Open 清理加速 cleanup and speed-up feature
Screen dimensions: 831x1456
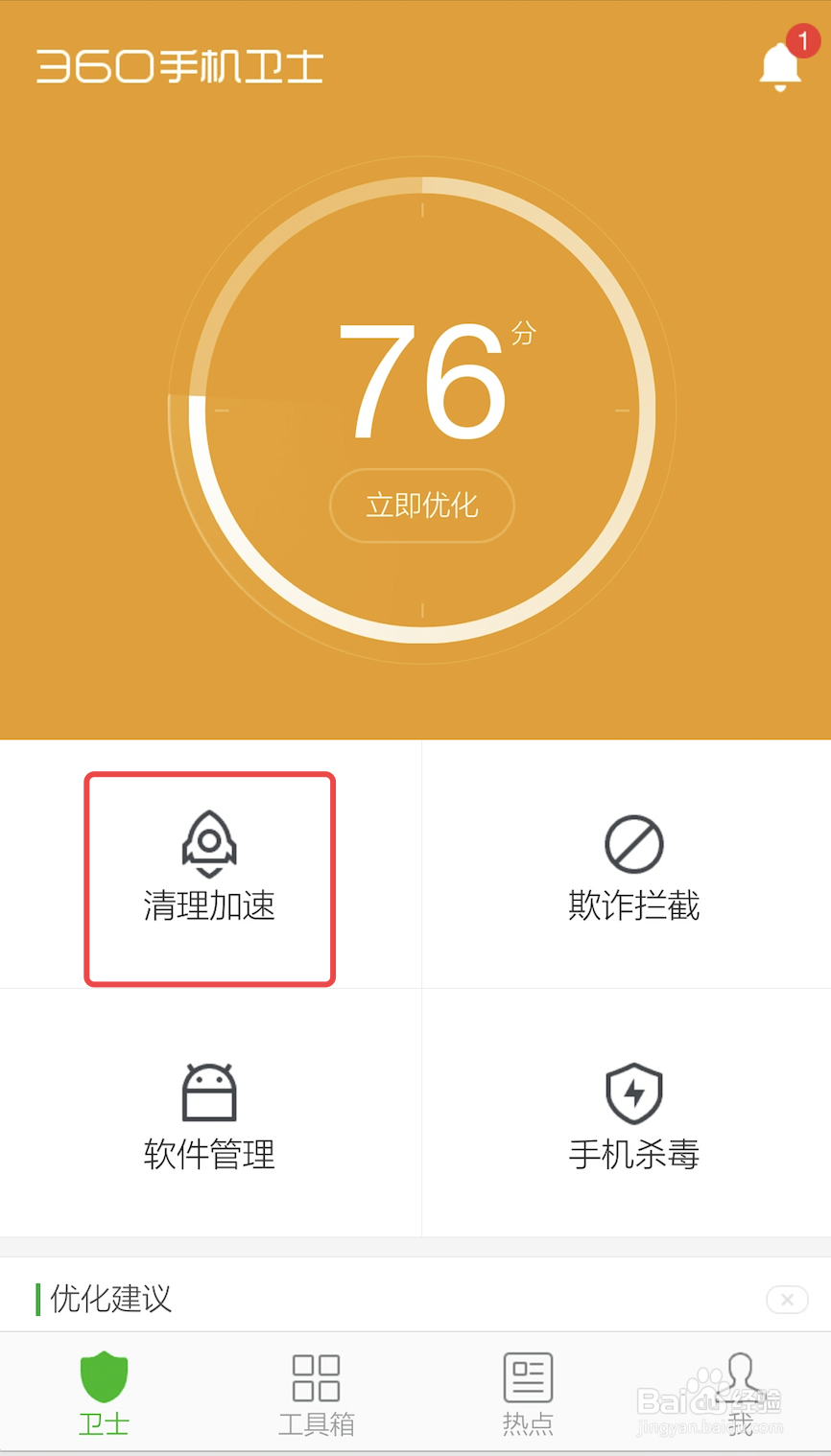pos(209,878)
